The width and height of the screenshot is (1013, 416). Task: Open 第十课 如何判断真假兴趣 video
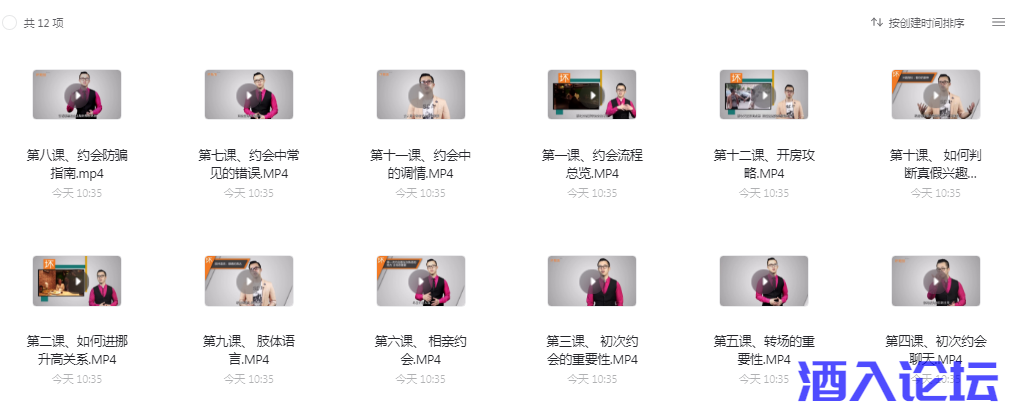click(x=935, y=95)
